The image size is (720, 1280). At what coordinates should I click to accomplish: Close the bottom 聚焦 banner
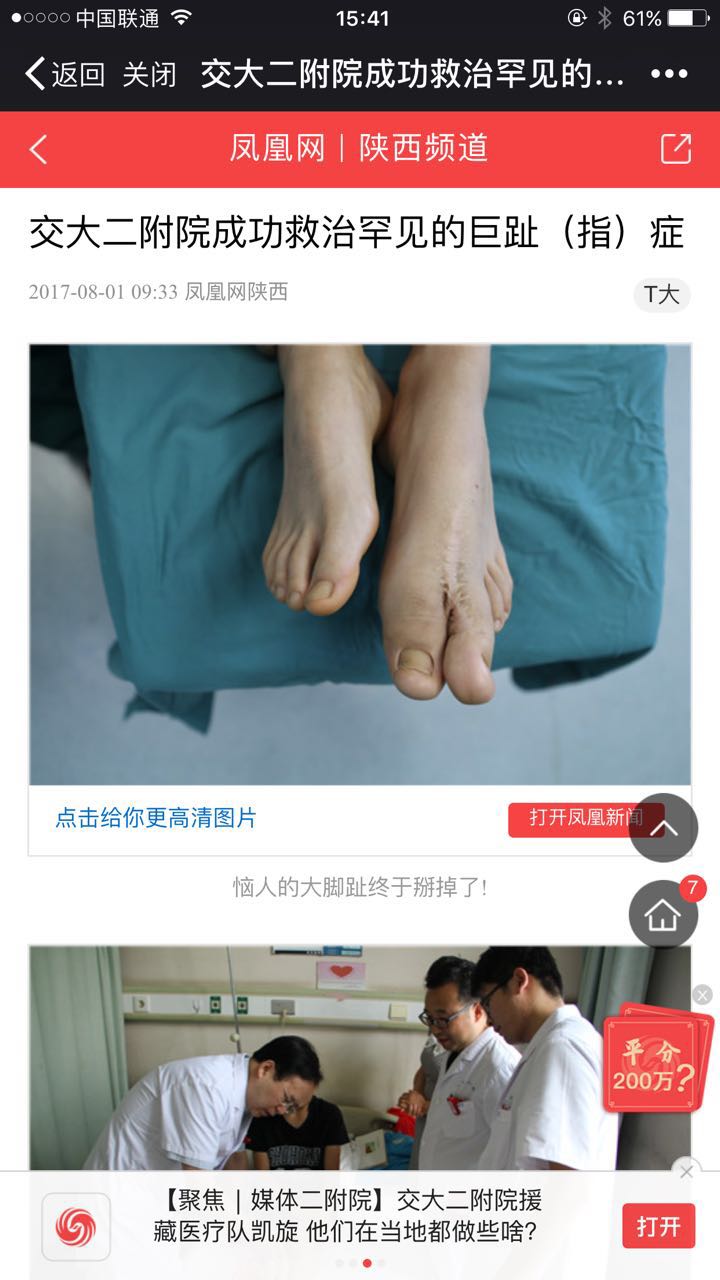(686, 1171)
